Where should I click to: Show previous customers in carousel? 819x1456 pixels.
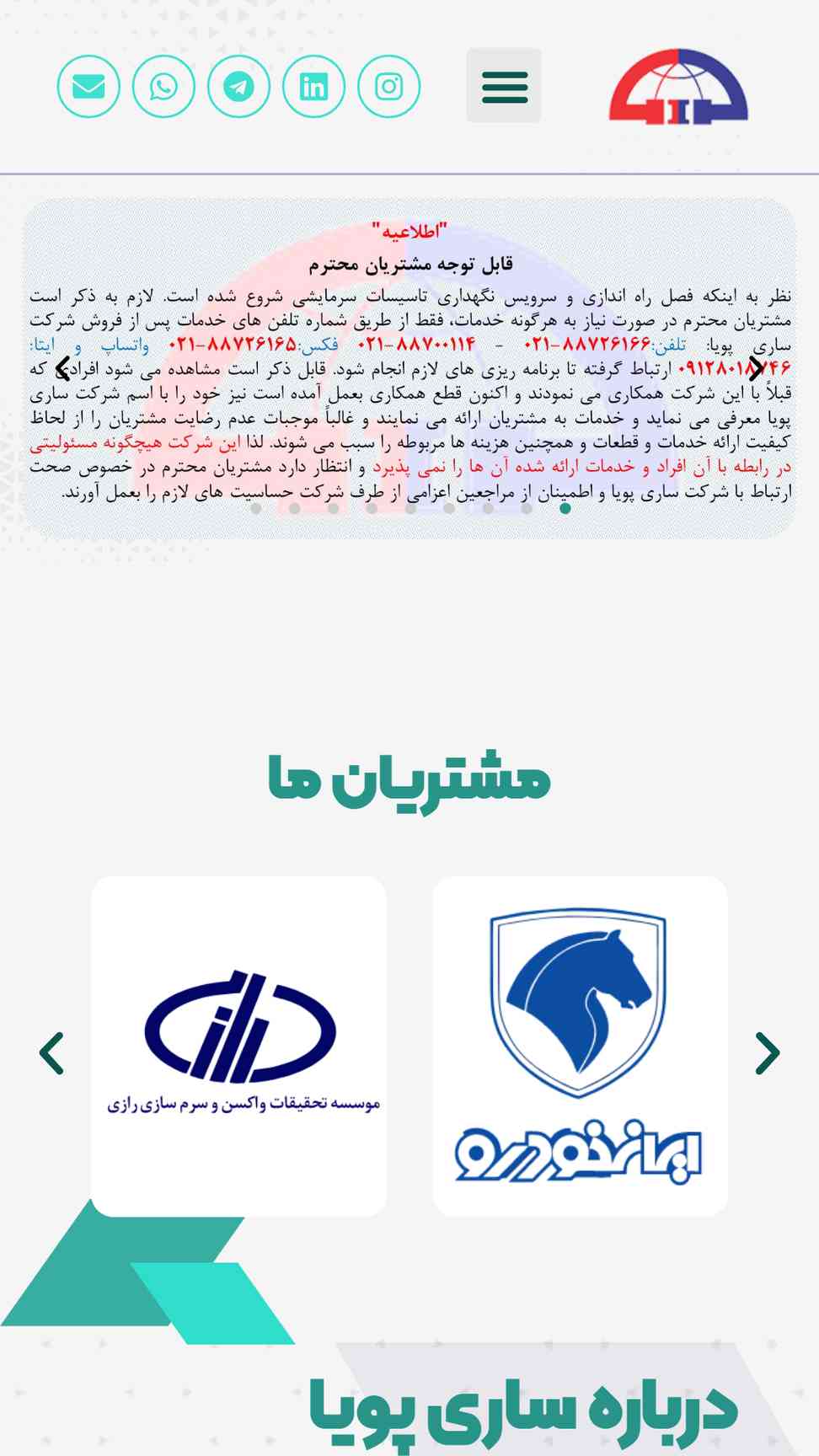(51, 1053)
